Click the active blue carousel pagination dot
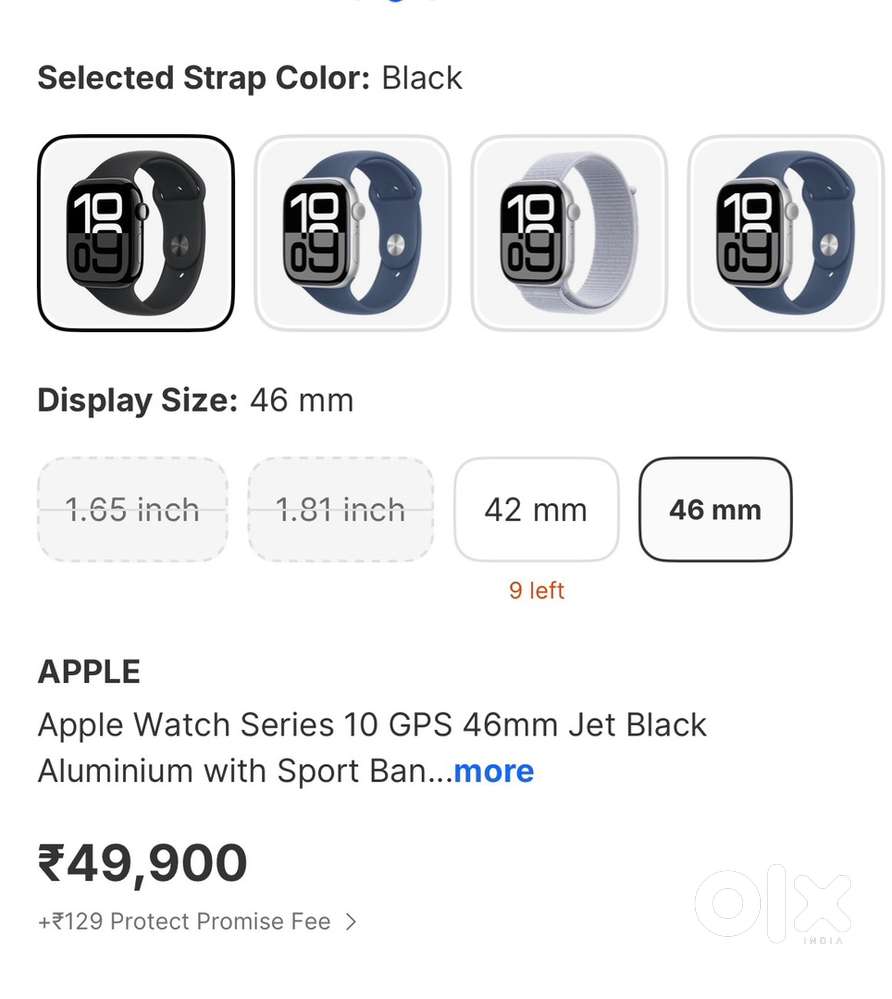Screen dimensions: 892x999 coord(393,2)
